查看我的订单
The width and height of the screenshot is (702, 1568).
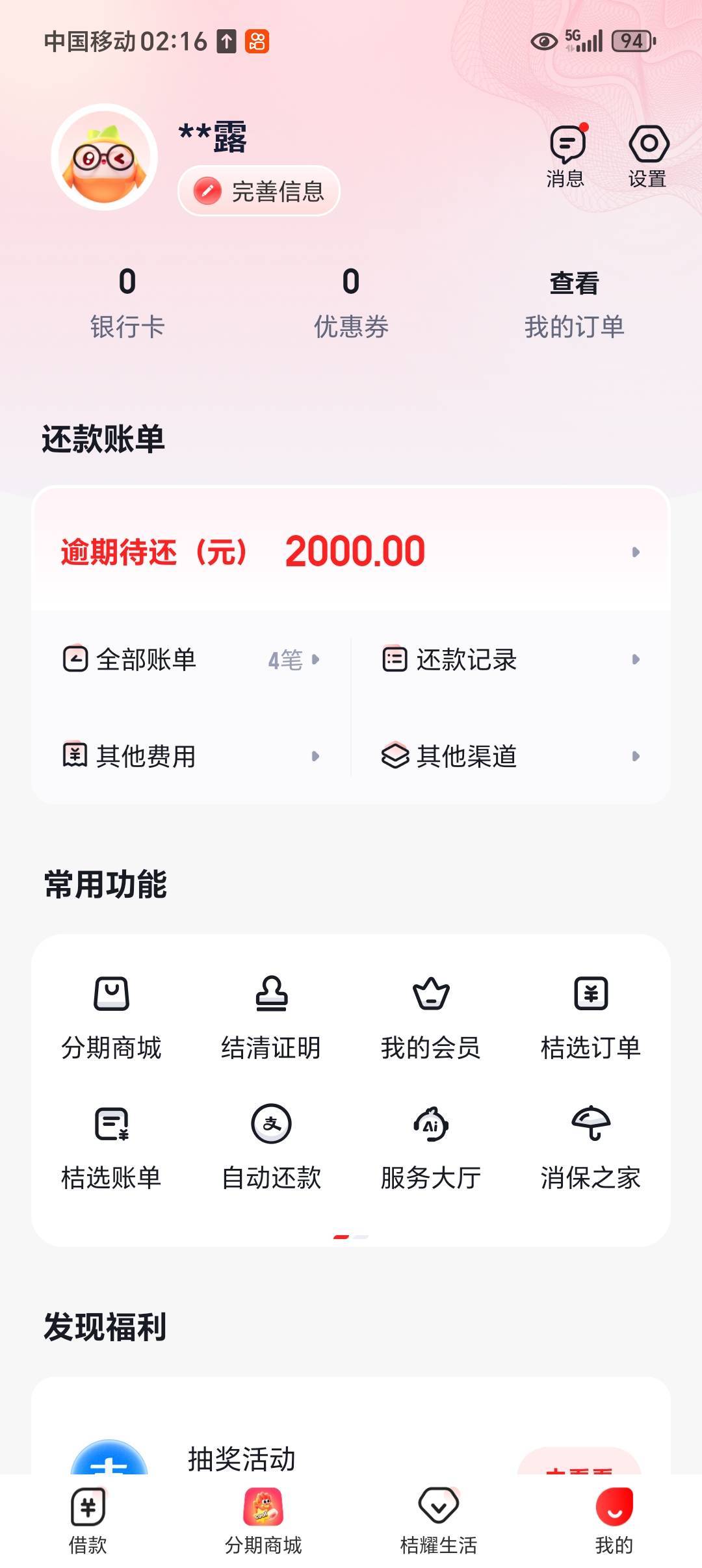[574, 304]
